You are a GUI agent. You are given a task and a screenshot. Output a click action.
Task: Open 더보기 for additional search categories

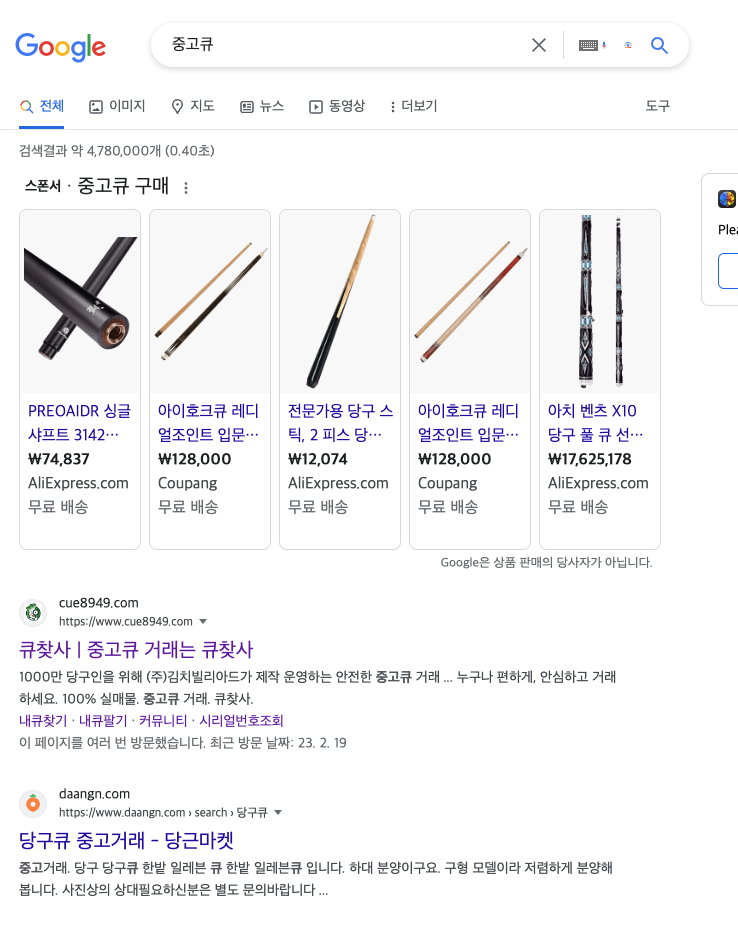coord(411,105)
